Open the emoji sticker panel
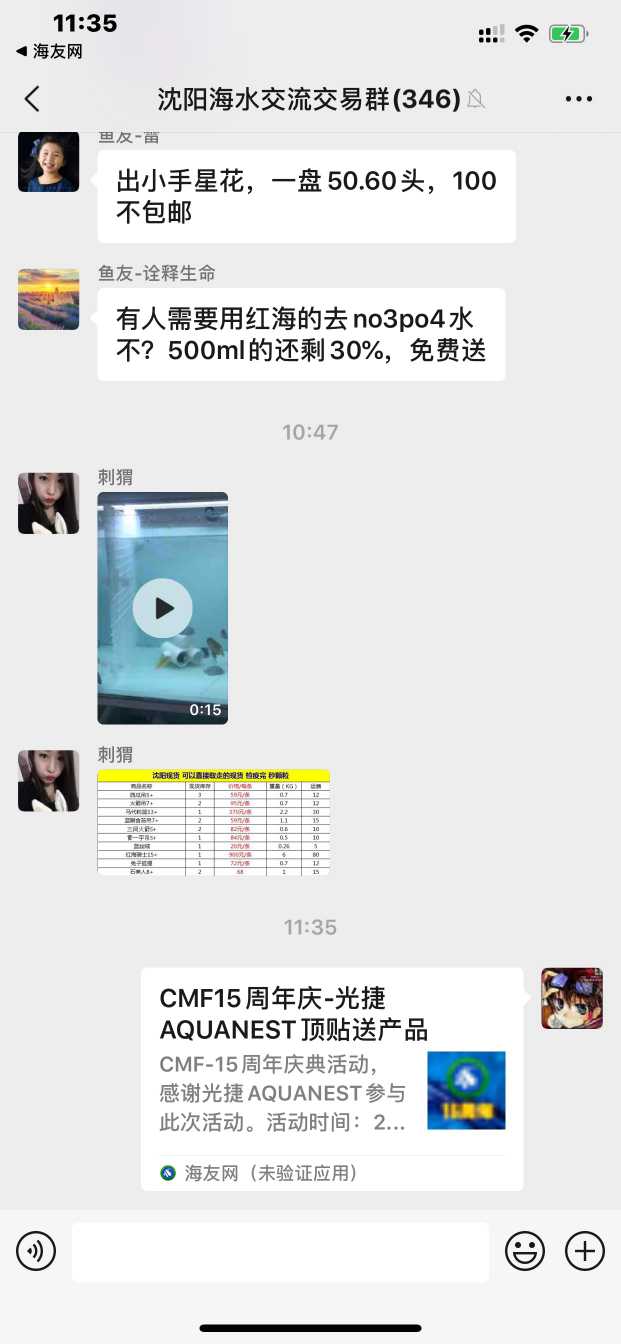This screenshot has height=1344, width=621. (524, 1251)
